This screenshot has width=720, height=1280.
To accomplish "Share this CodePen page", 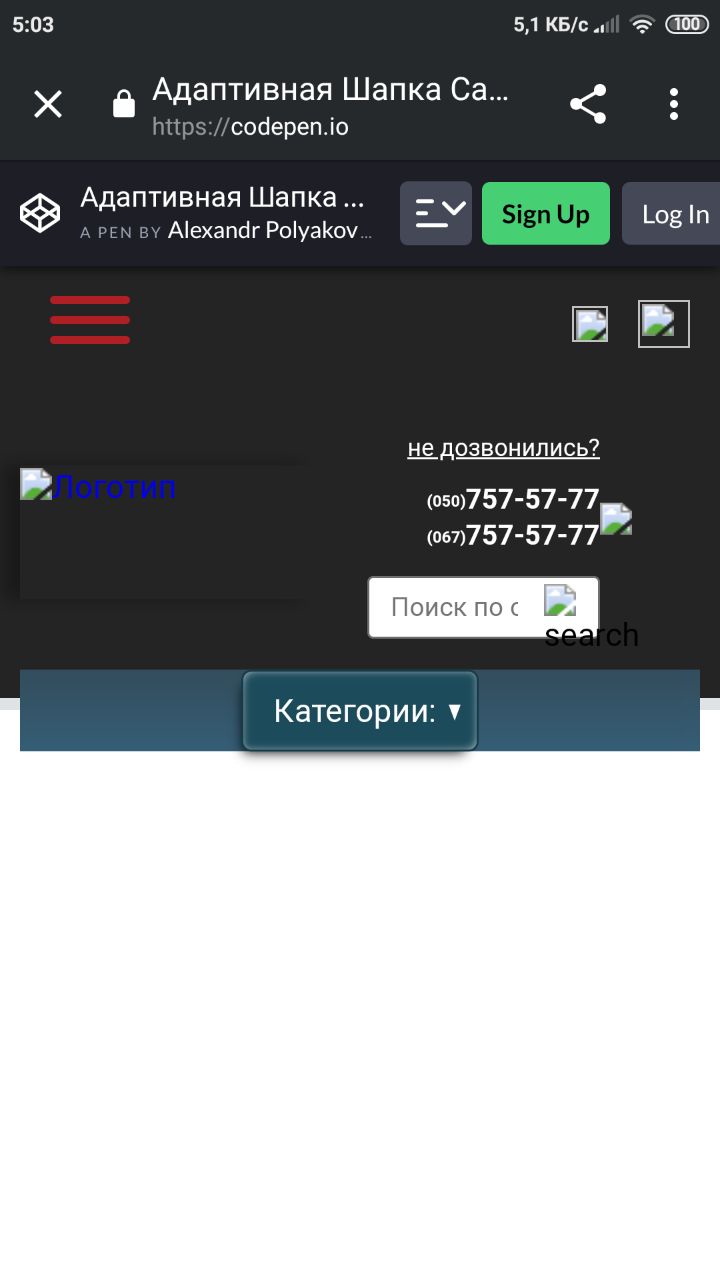I will click(588, 104).
